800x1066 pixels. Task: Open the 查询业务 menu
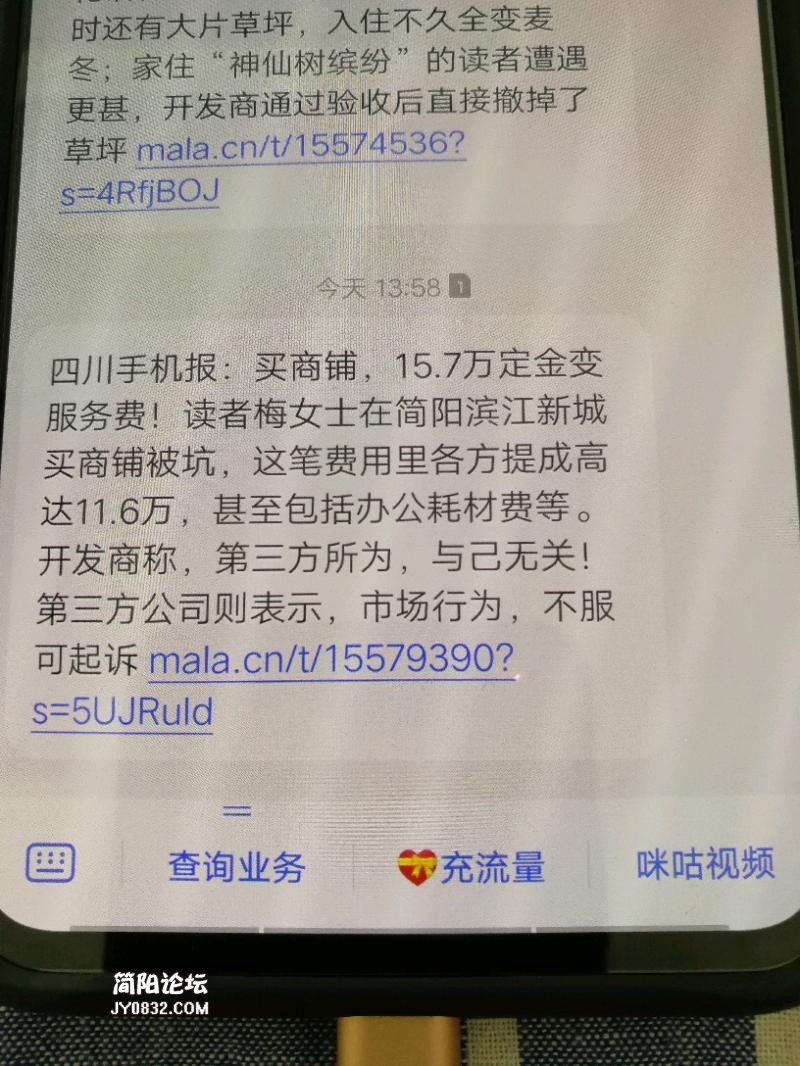pos(236,866)
